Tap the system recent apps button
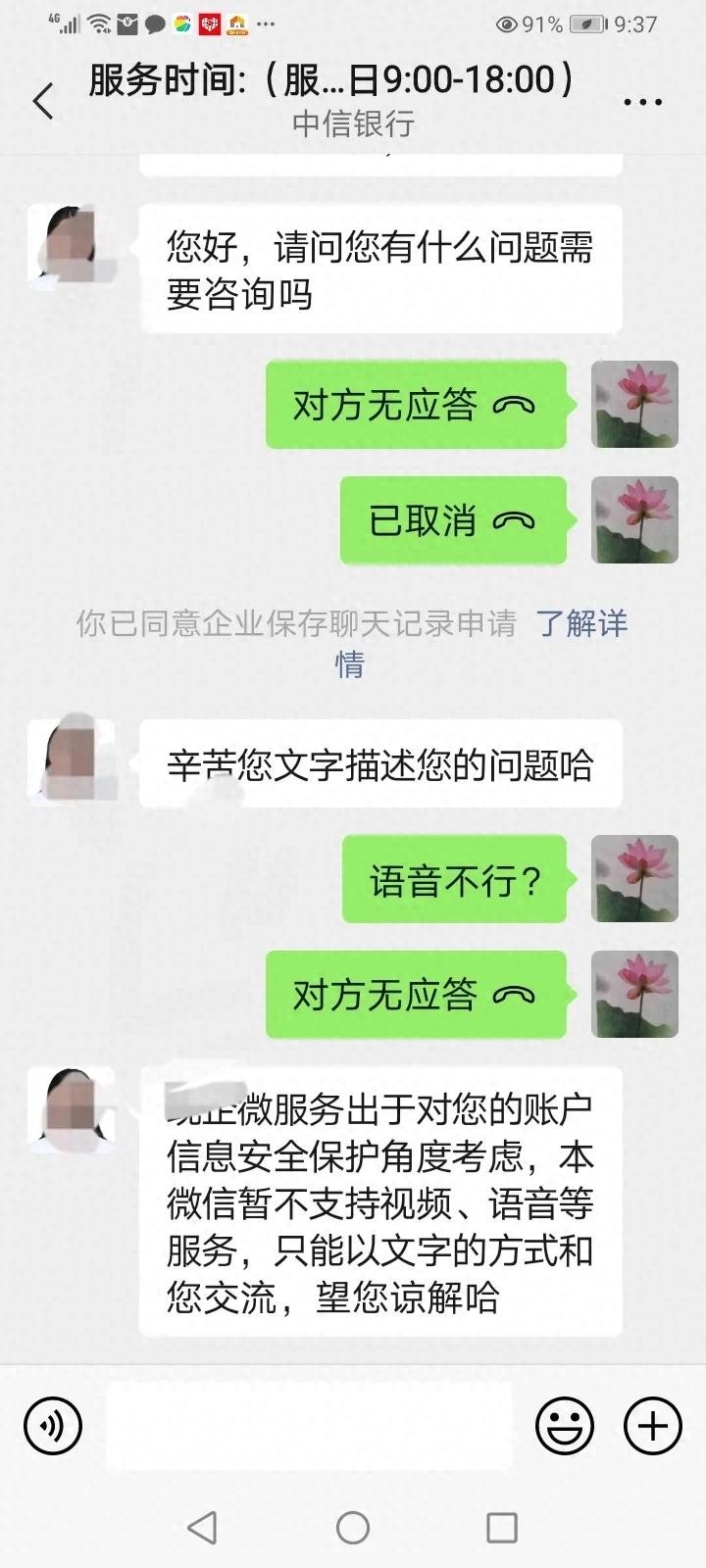This screenshot has width=706, height=1568. (x=502, y=1527)
